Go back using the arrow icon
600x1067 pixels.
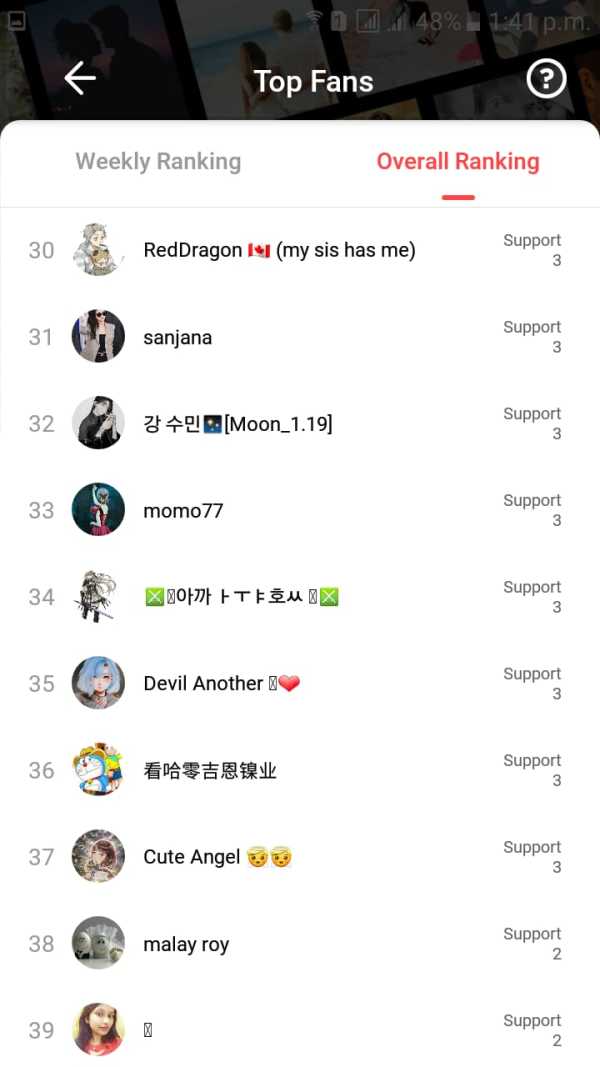[80, 79]
